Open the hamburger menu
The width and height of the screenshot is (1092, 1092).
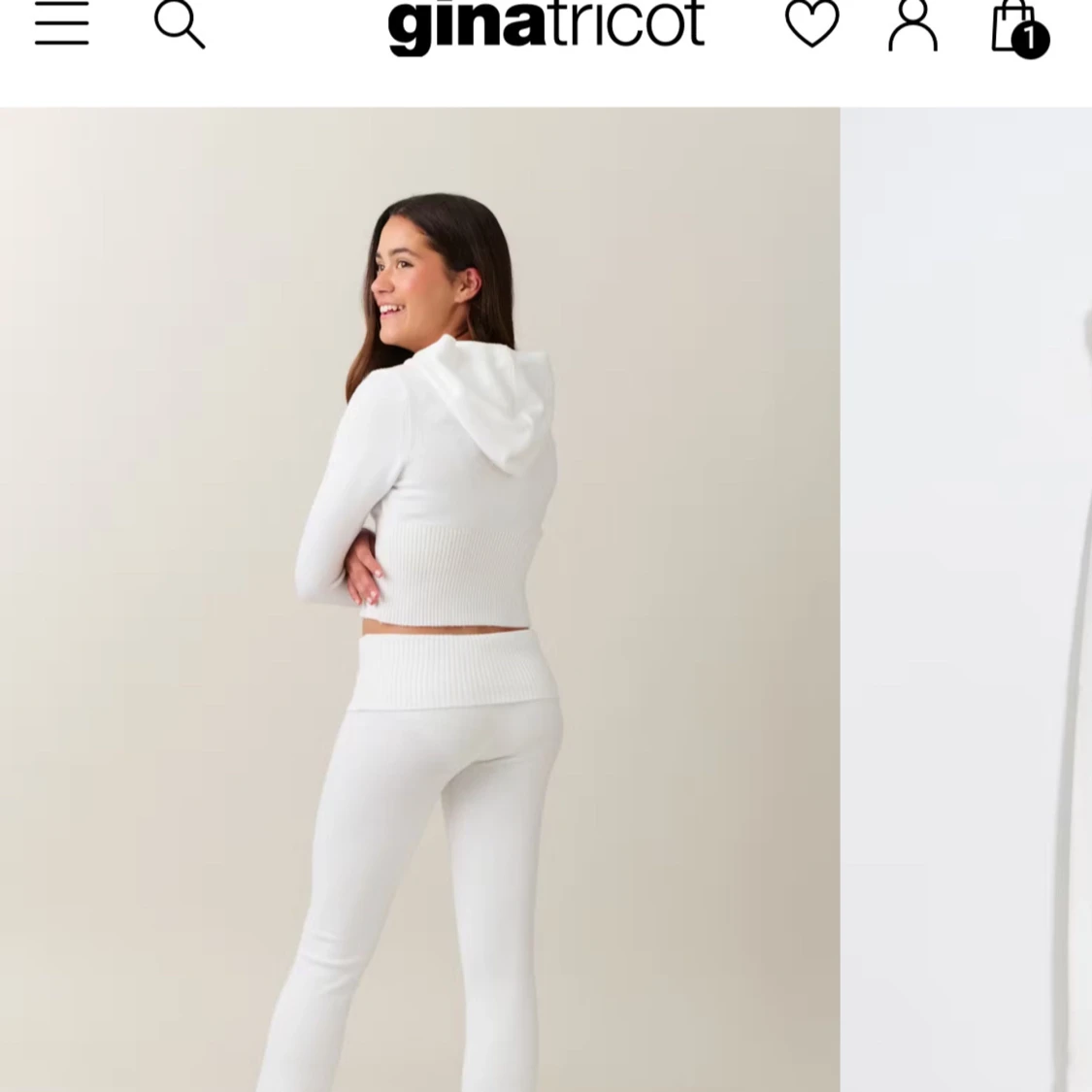pyautogui.click(x=61, y=23)
